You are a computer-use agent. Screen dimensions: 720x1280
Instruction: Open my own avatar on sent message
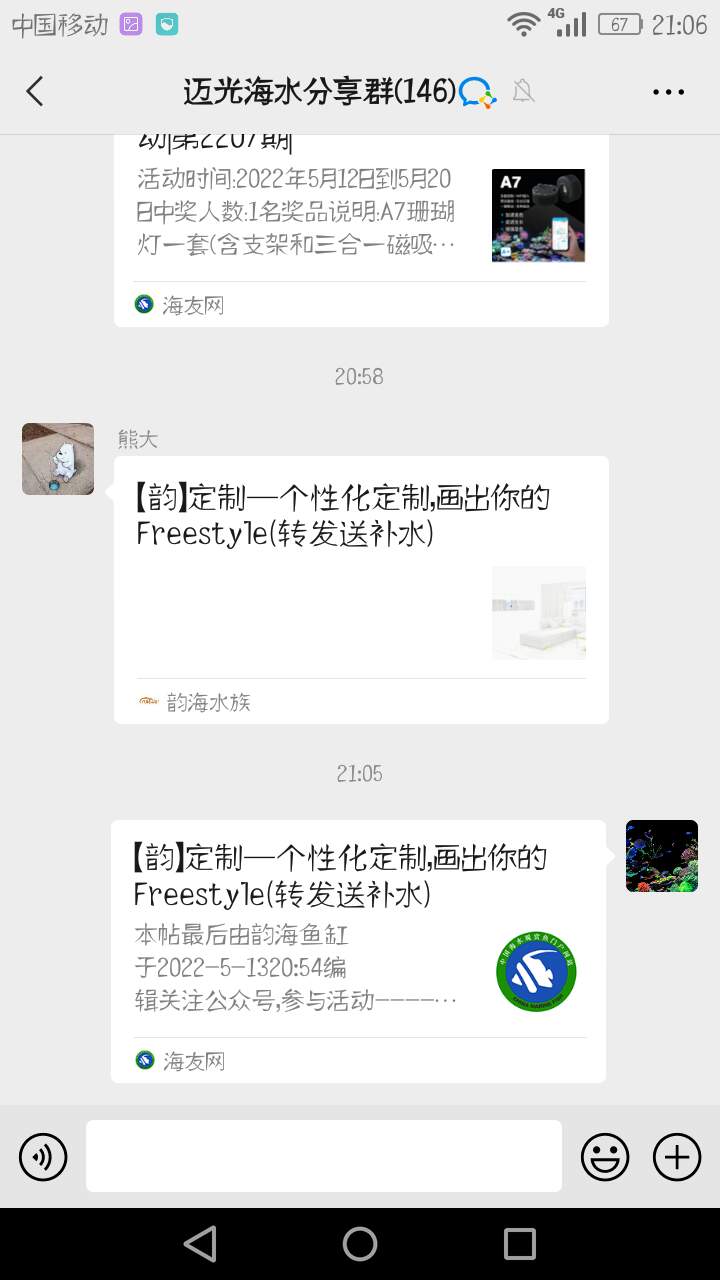(x=661, y=856)
